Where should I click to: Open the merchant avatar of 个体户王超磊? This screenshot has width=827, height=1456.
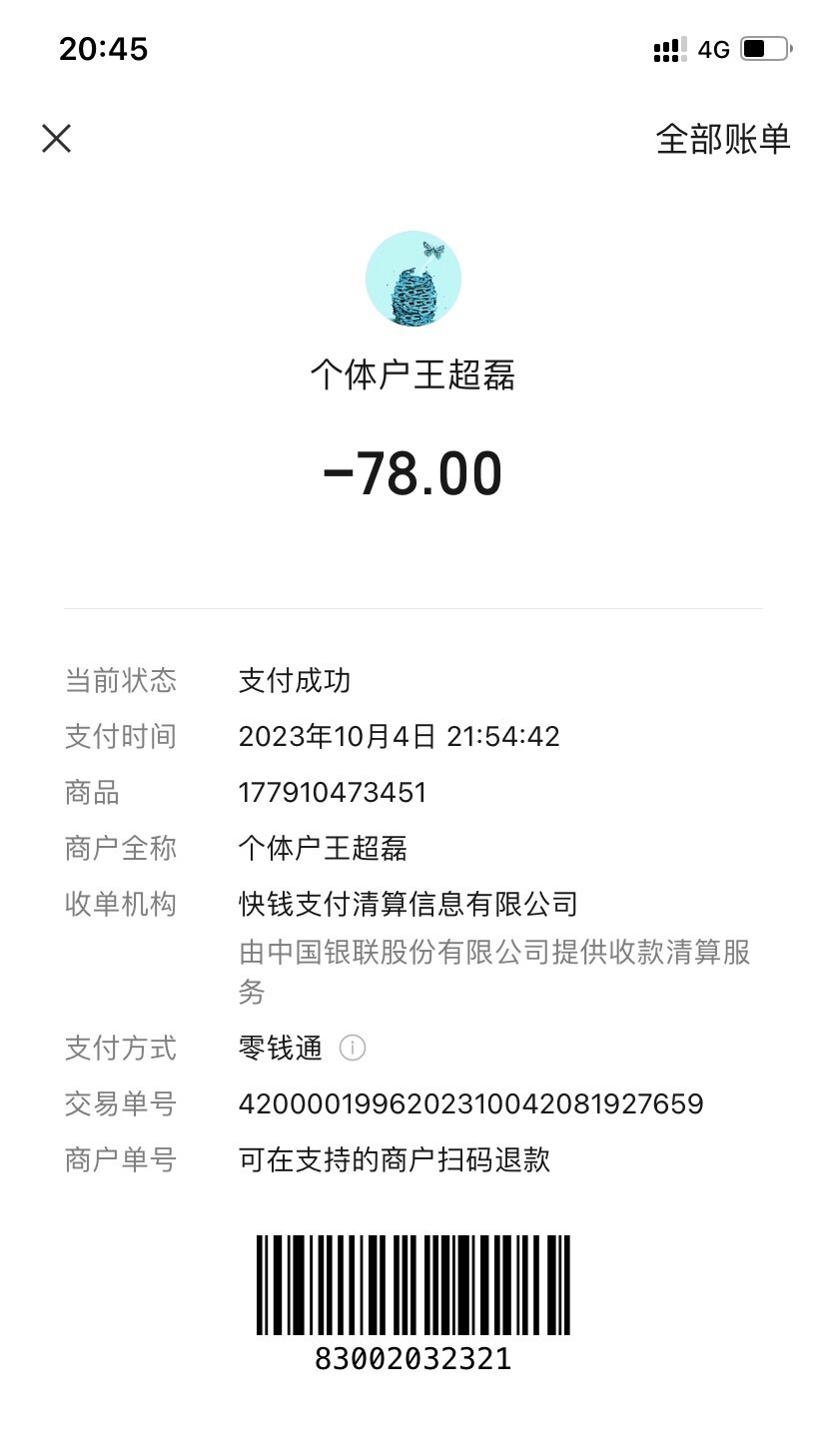pos(413,279)
